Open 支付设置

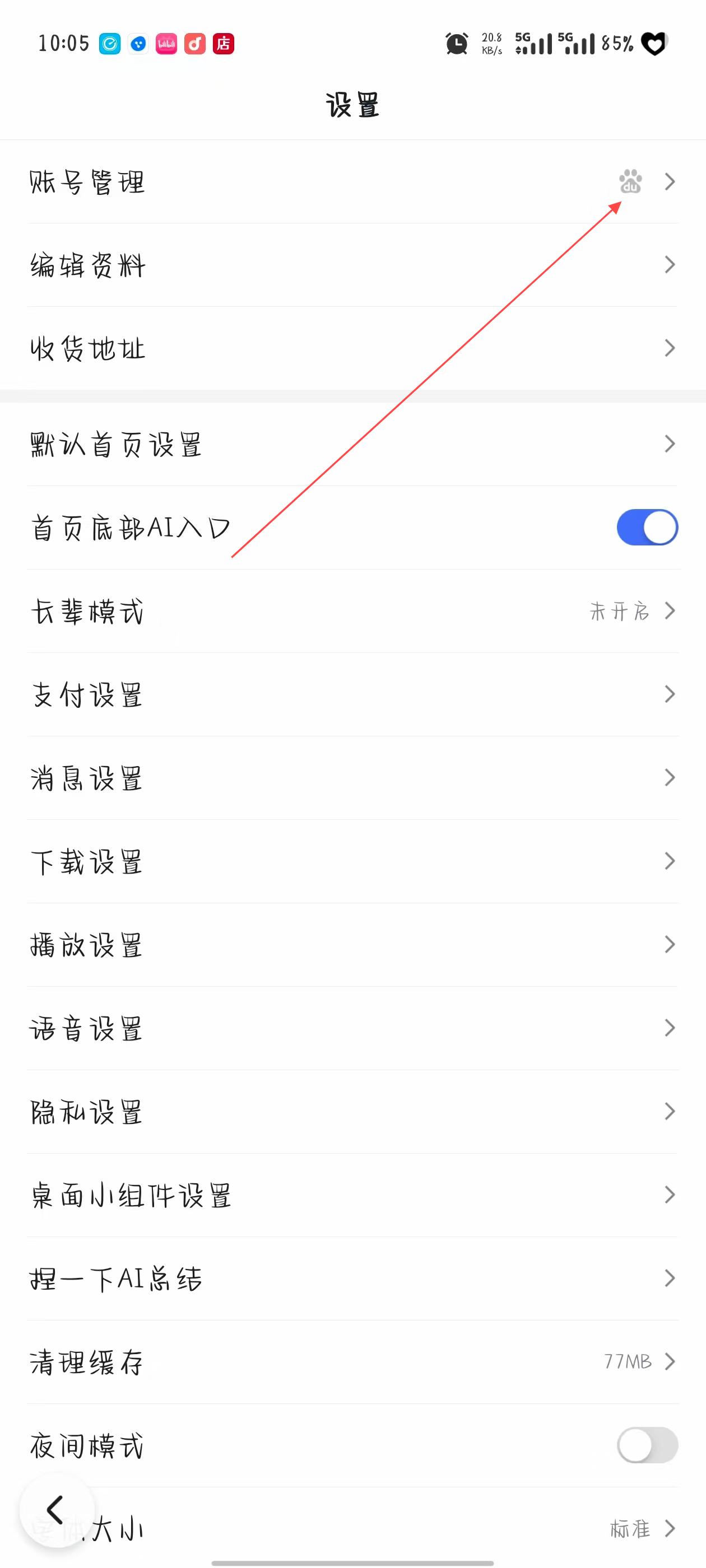coord(352,694)
